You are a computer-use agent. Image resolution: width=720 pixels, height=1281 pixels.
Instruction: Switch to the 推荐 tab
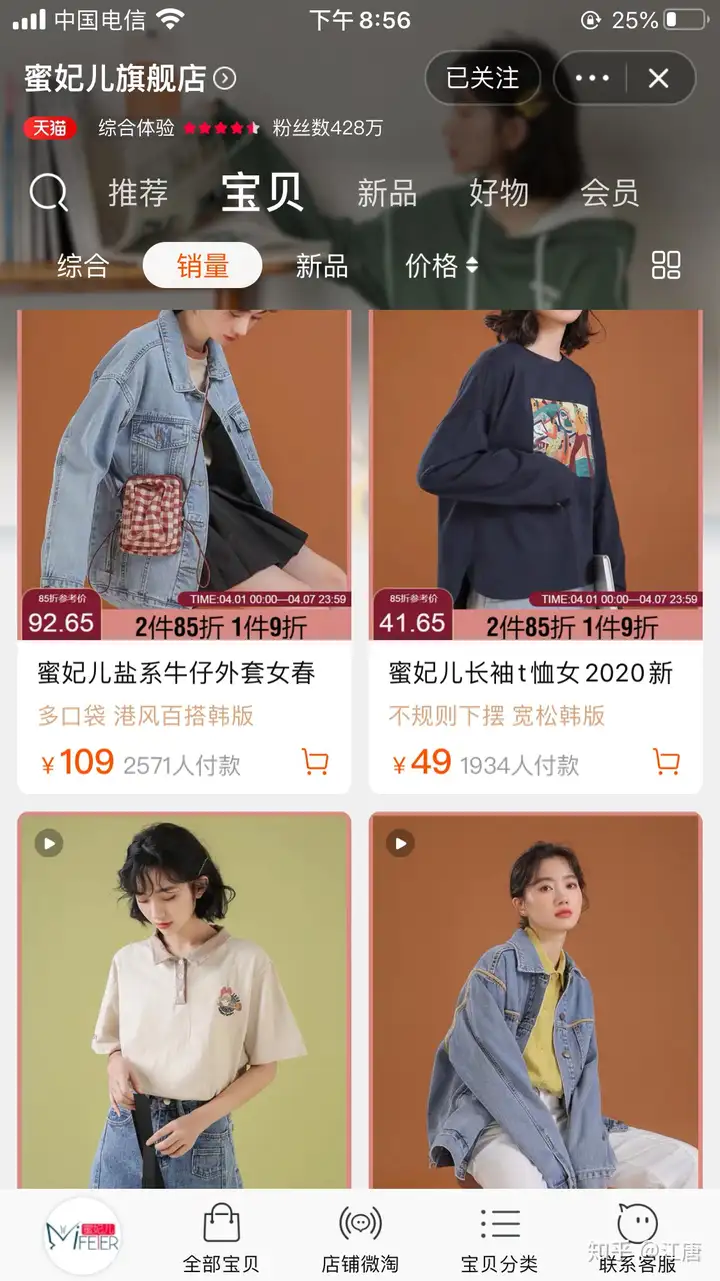point(138,193)
